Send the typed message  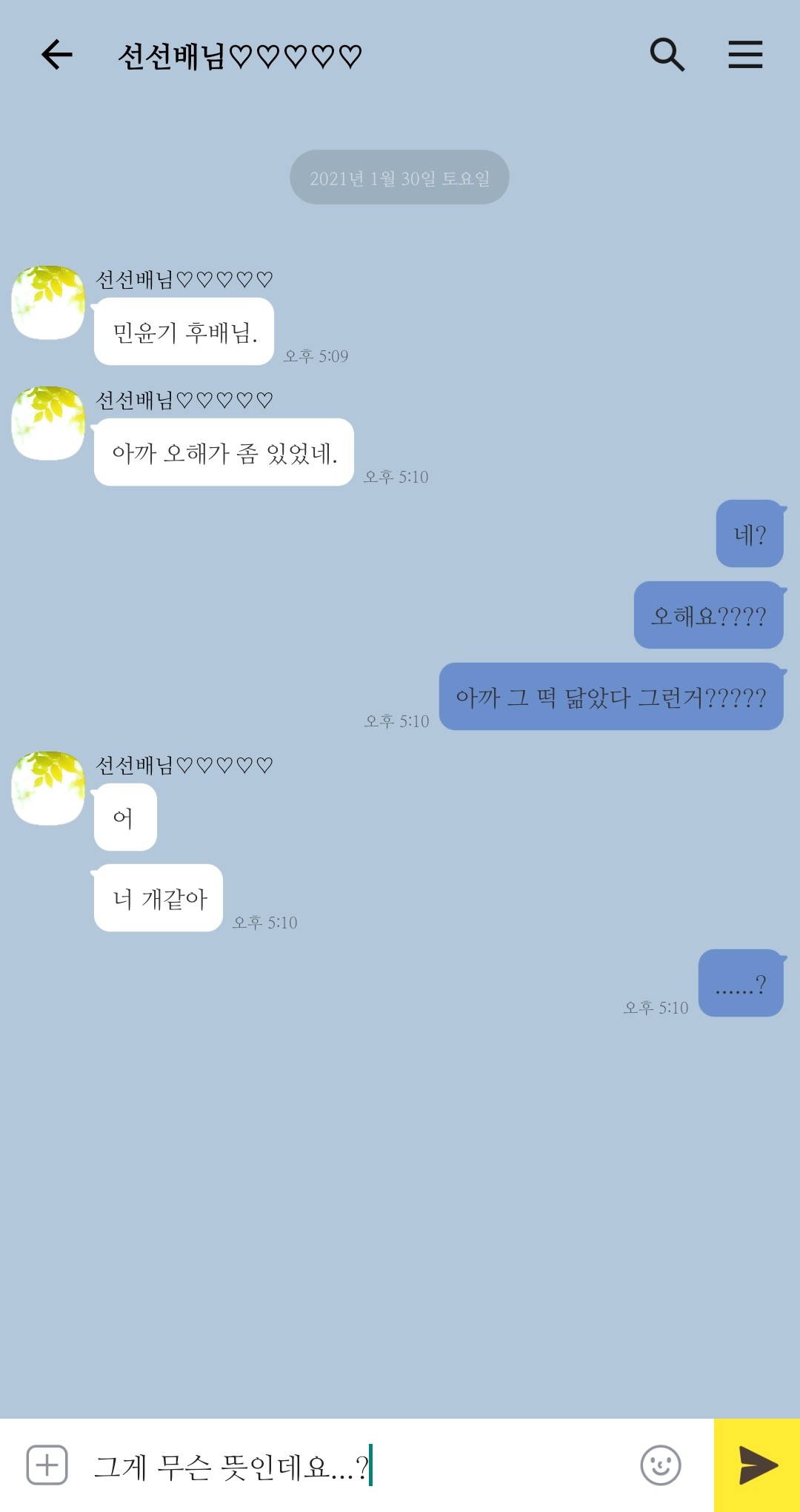(757, 1465)
